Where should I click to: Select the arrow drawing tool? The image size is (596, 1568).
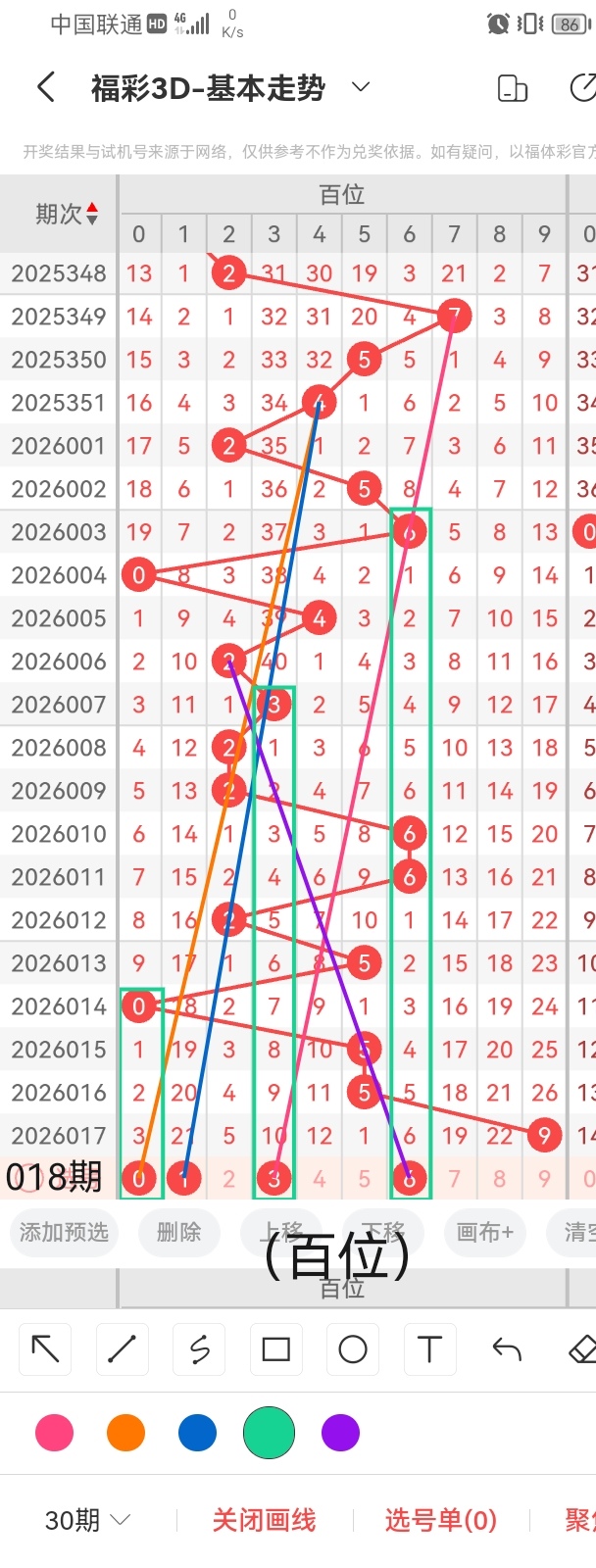[x=45, y=1349]
